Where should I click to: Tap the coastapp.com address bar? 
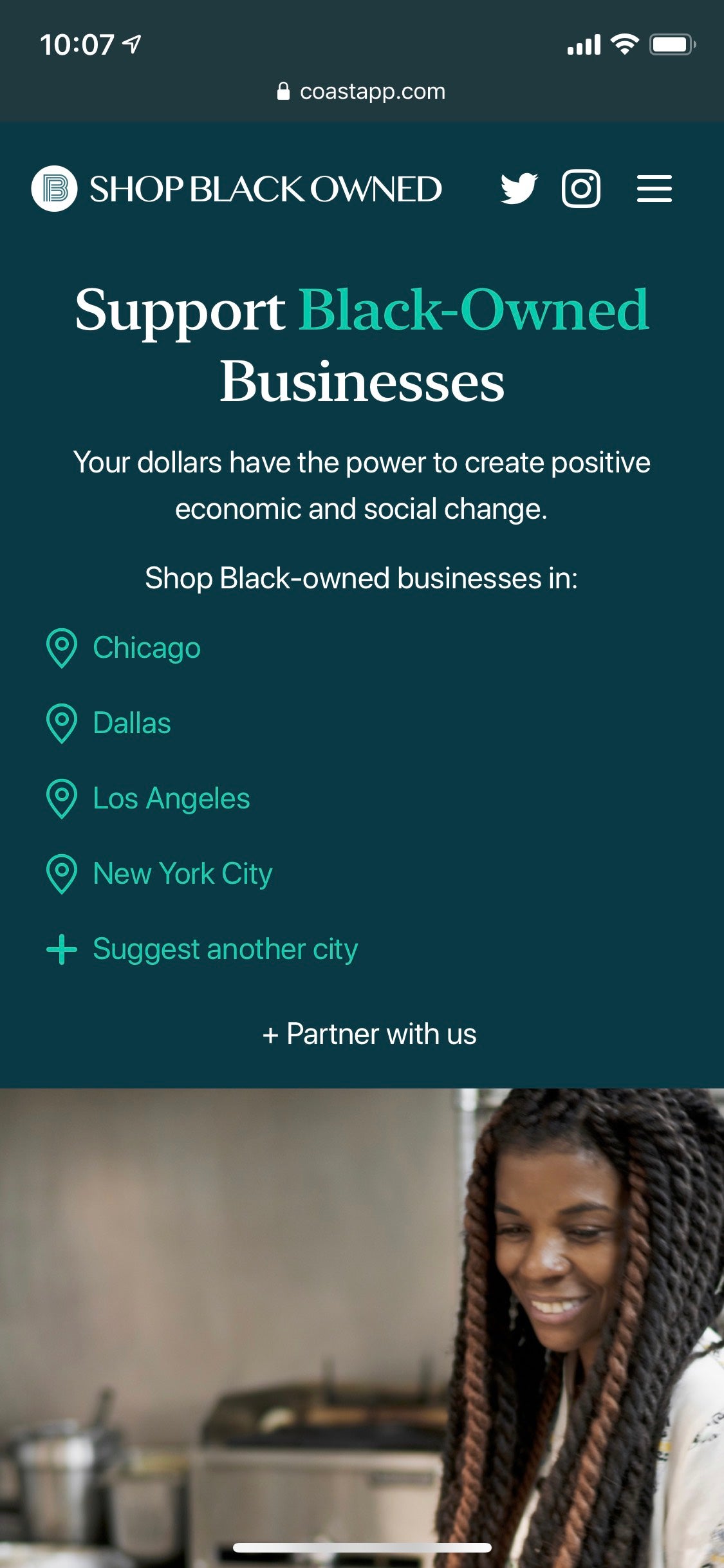click(x=362, y=91)
